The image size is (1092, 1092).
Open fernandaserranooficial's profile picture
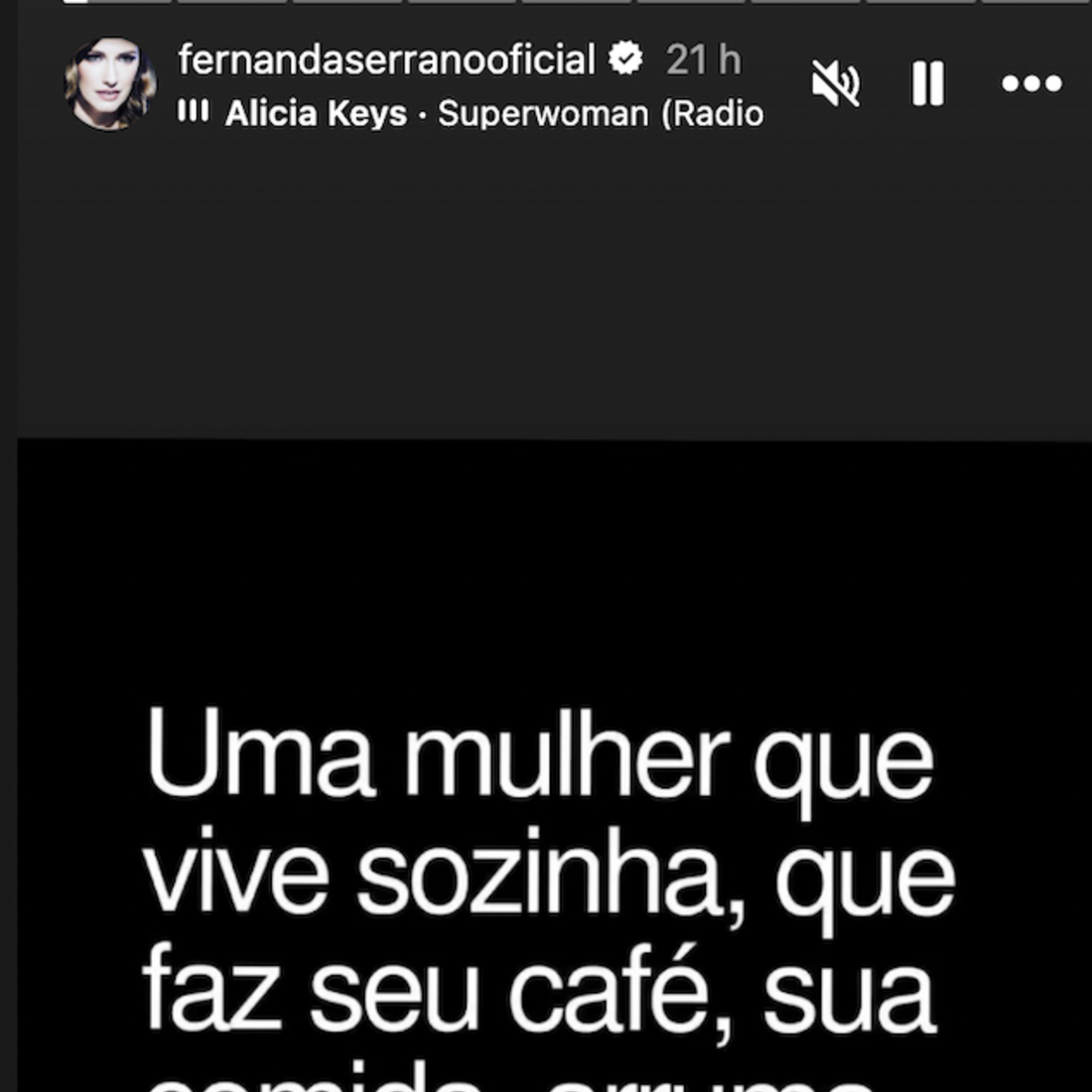pyautogui.click(x=109, y=83)
